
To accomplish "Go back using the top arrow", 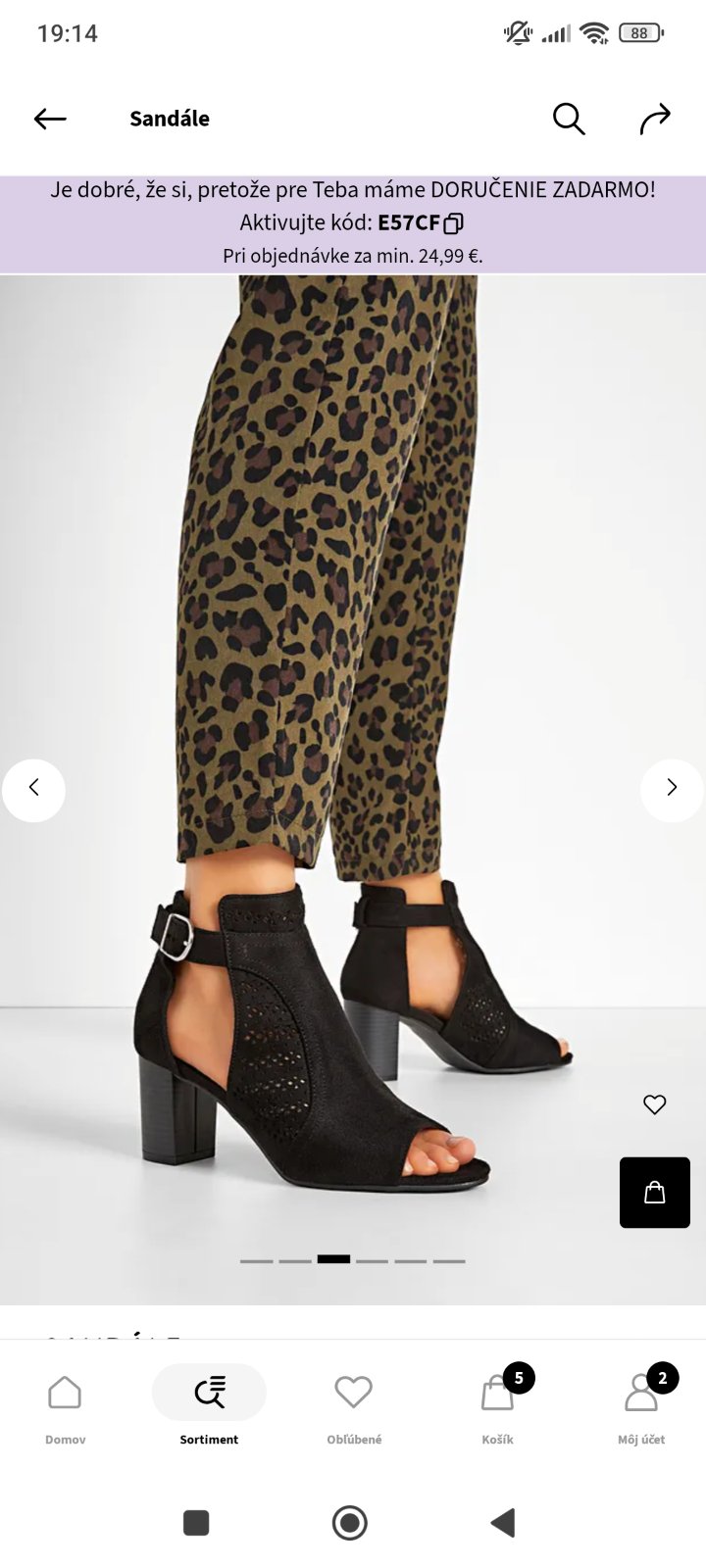I will (50, 119).
